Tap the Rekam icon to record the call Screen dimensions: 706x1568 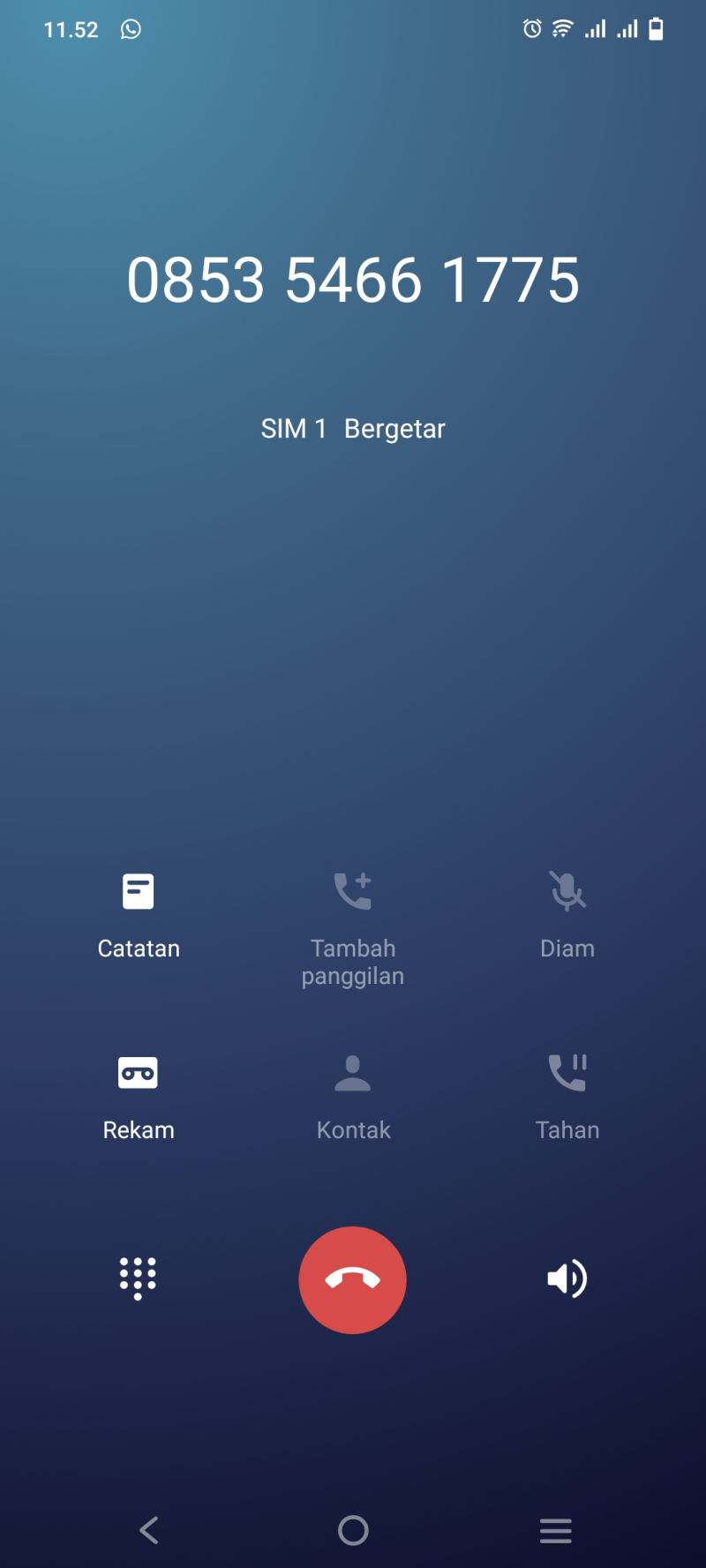[139, 1072]
